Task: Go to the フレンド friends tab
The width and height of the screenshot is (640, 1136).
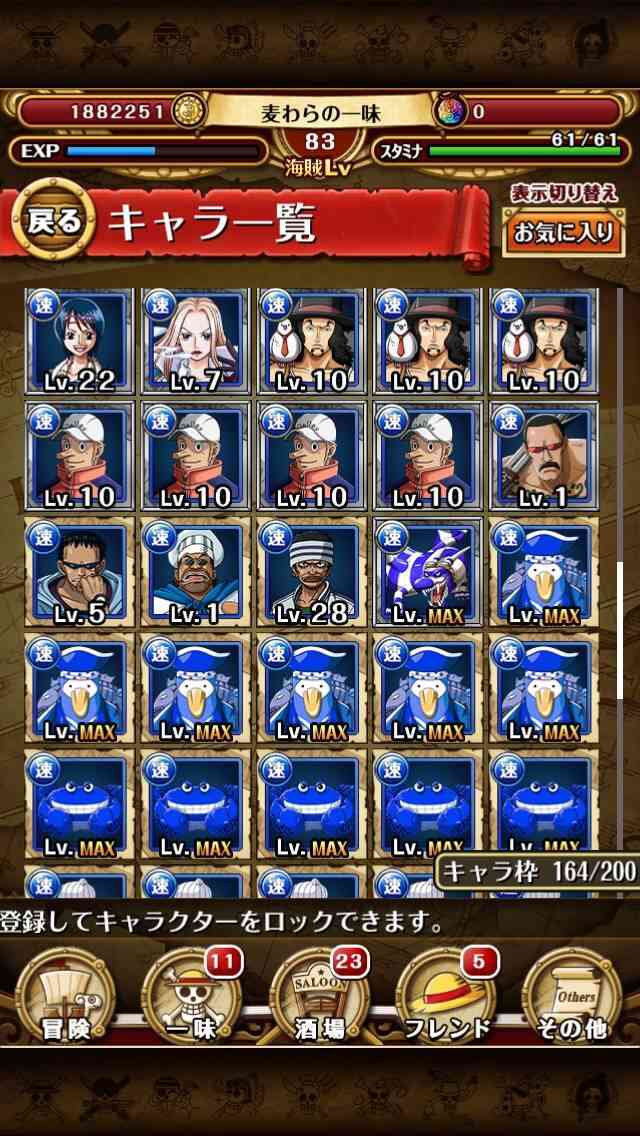Action: click(x=446, y=994)
